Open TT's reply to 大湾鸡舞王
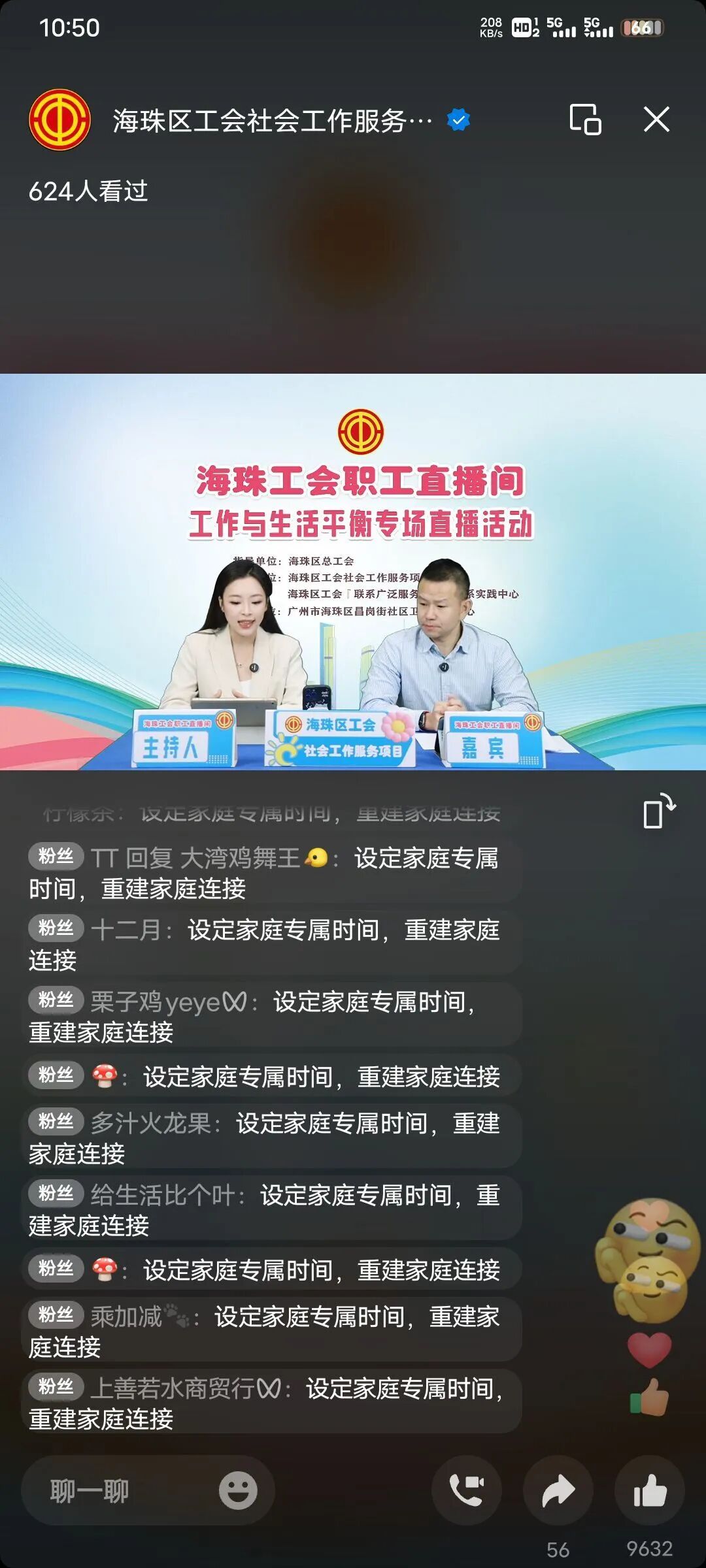This screenshot has width=706, height=1568. [271, 872]
